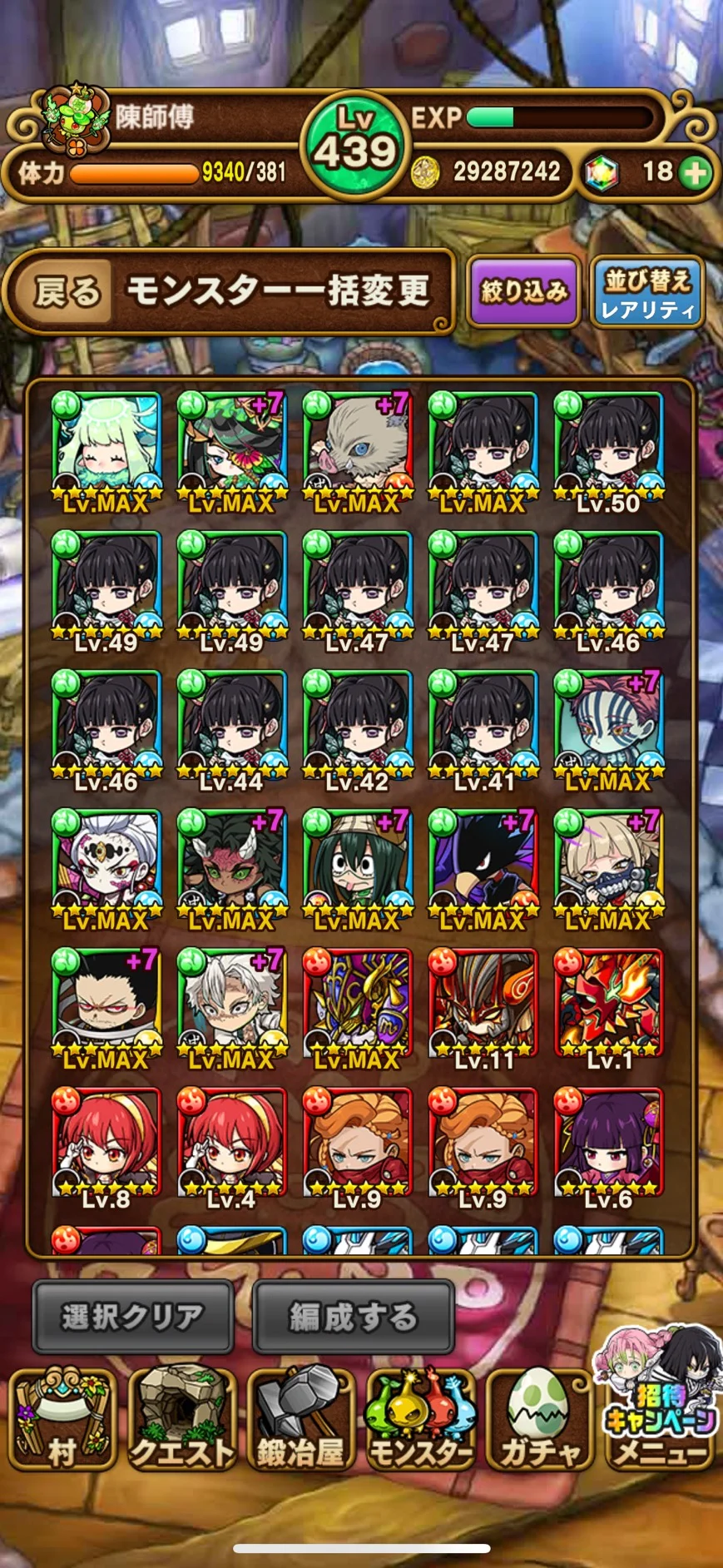Image resolution: width=723 pixels, height=1568 pixels.
Task: Change sorting with 並び替え レアリティ
Action: (647, 291)
